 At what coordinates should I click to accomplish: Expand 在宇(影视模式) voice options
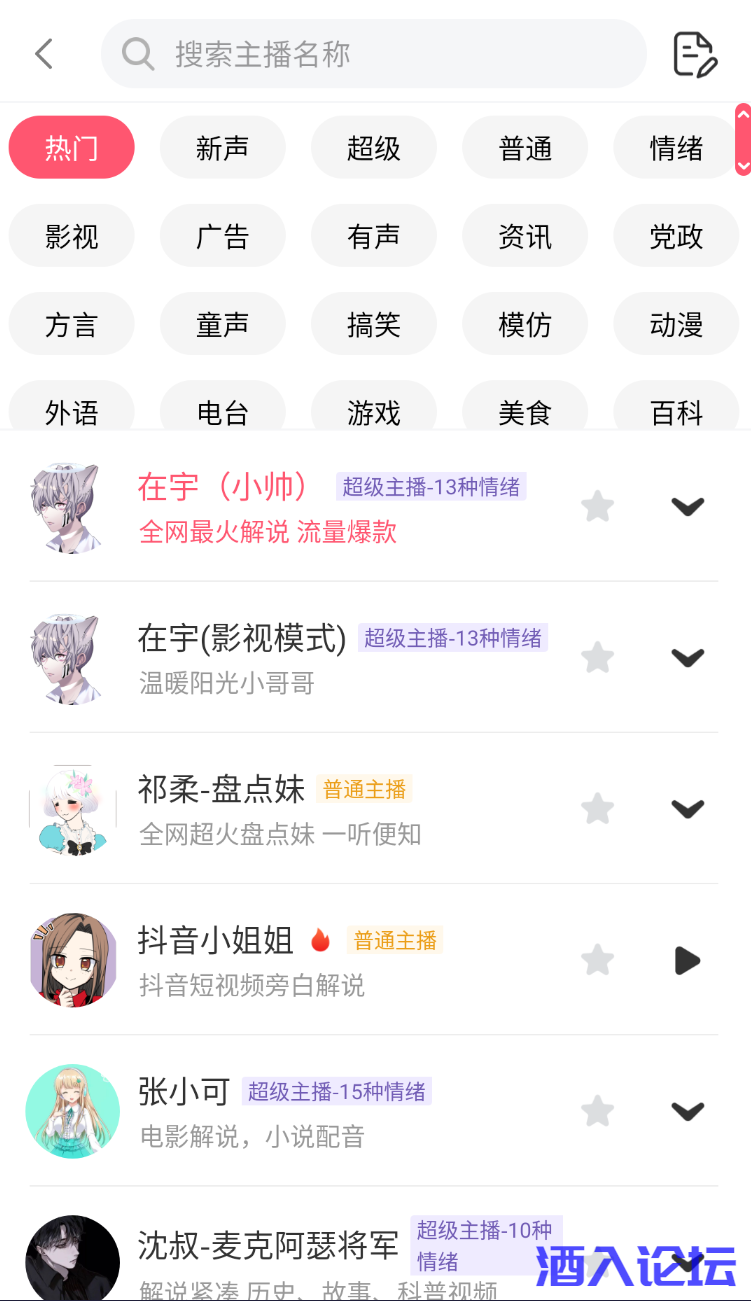tap(687, 657)
